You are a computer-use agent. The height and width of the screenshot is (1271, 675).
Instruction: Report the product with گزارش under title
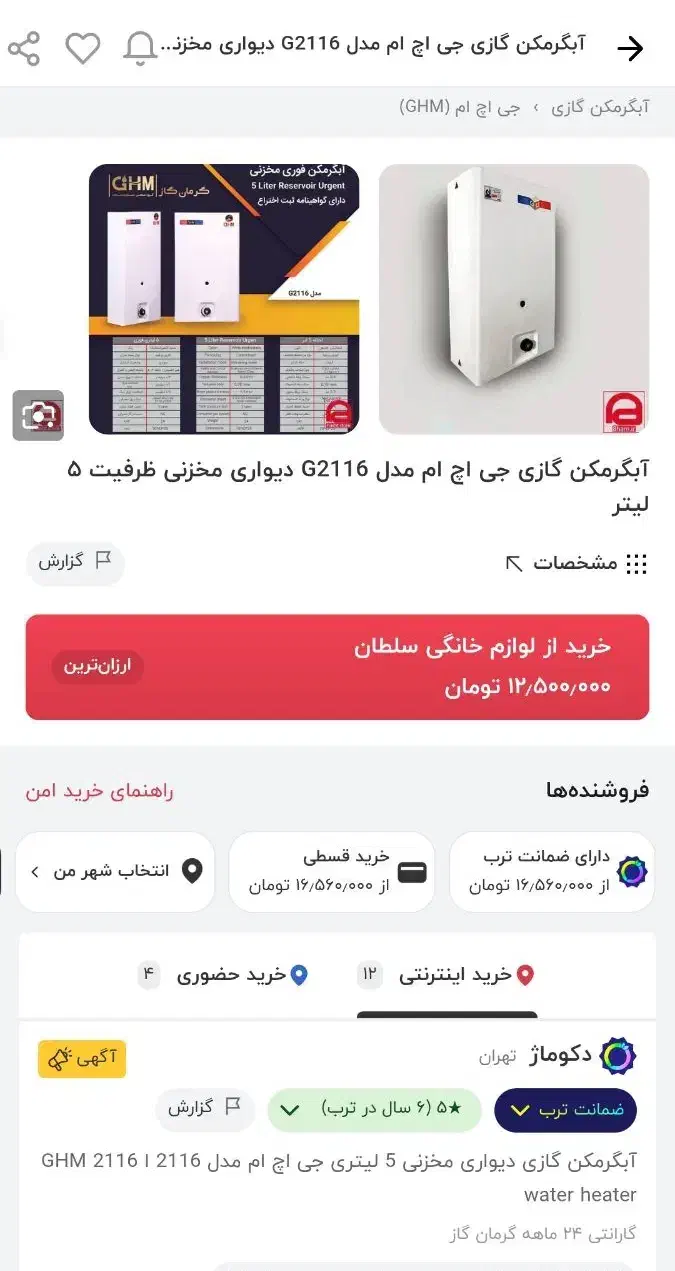tap(75, 562)
